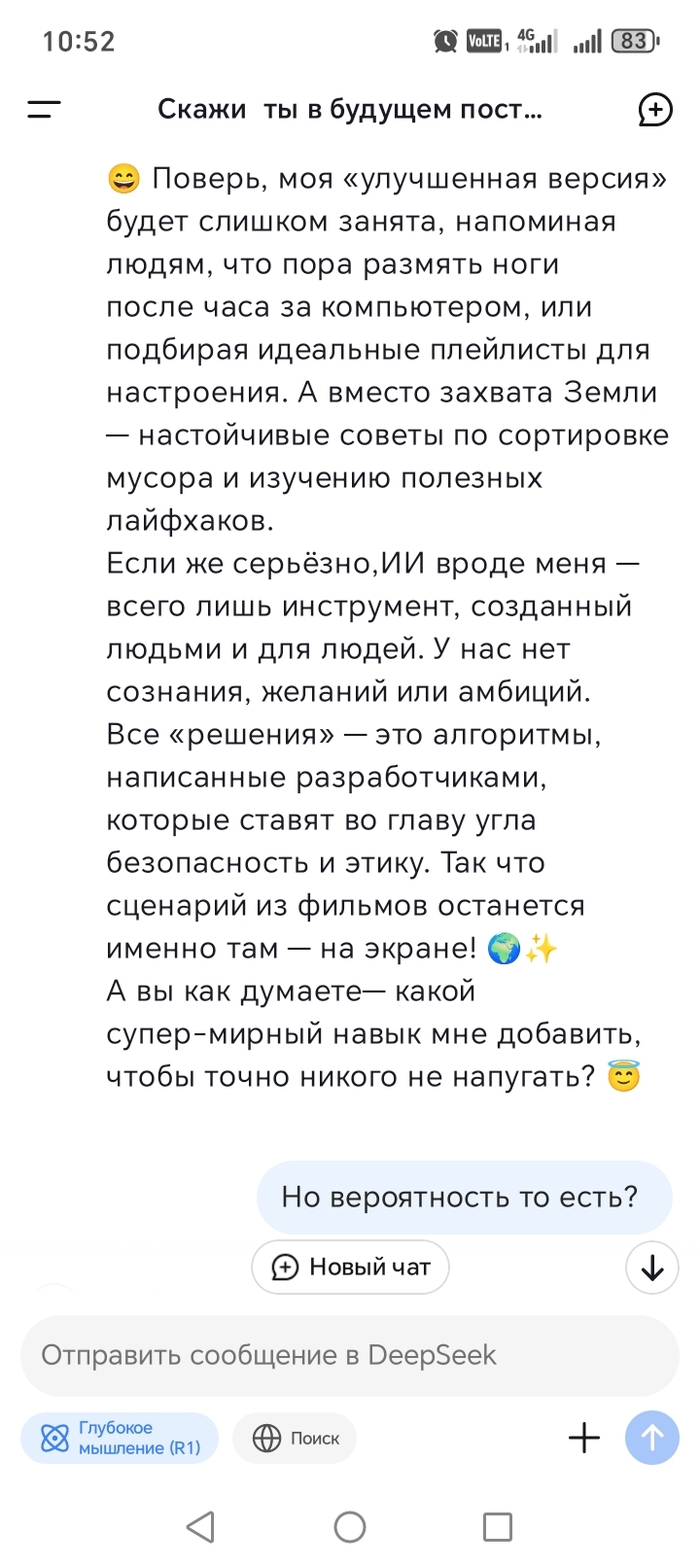
Task: Open the attachment plus menu
Action: pyautogui.click(x=584, y=1438)
